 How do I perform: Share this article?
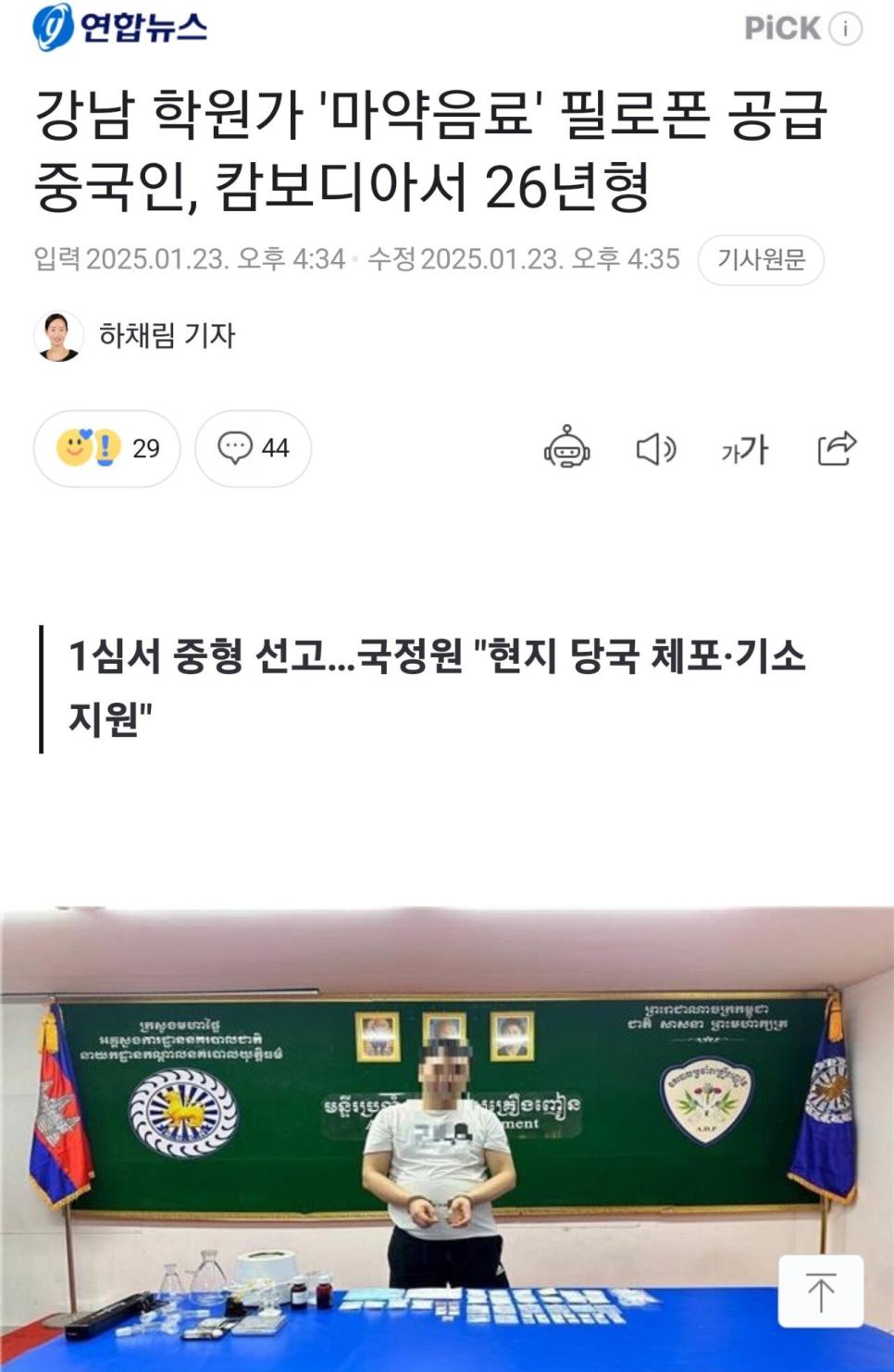pyautogui.click(x=837, y=449)
